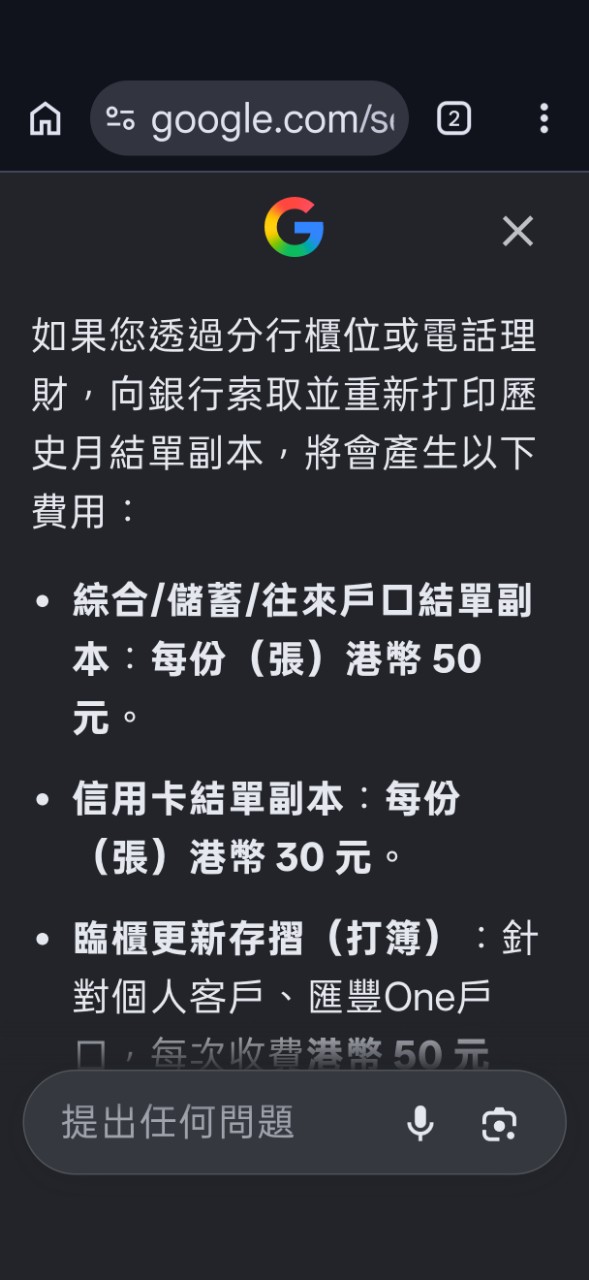
Task: Open the tab switcher showing 2 tabs
Action: pyautogui.click(x=454, y=119)
